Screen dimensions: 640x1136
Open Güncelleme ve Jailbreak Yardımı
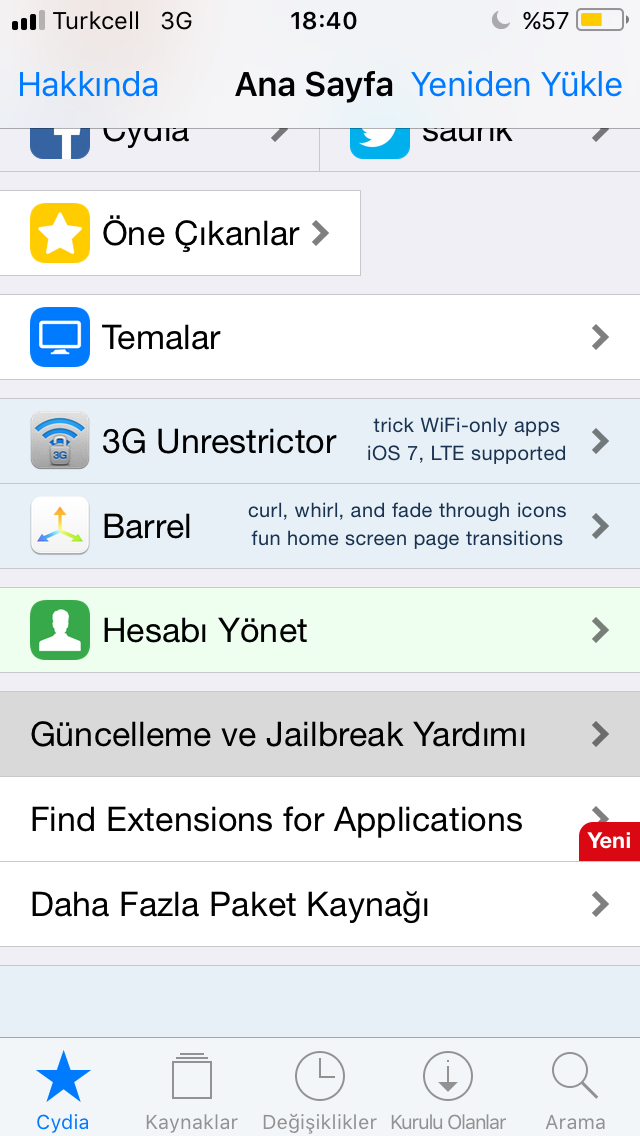pos(320,734)
